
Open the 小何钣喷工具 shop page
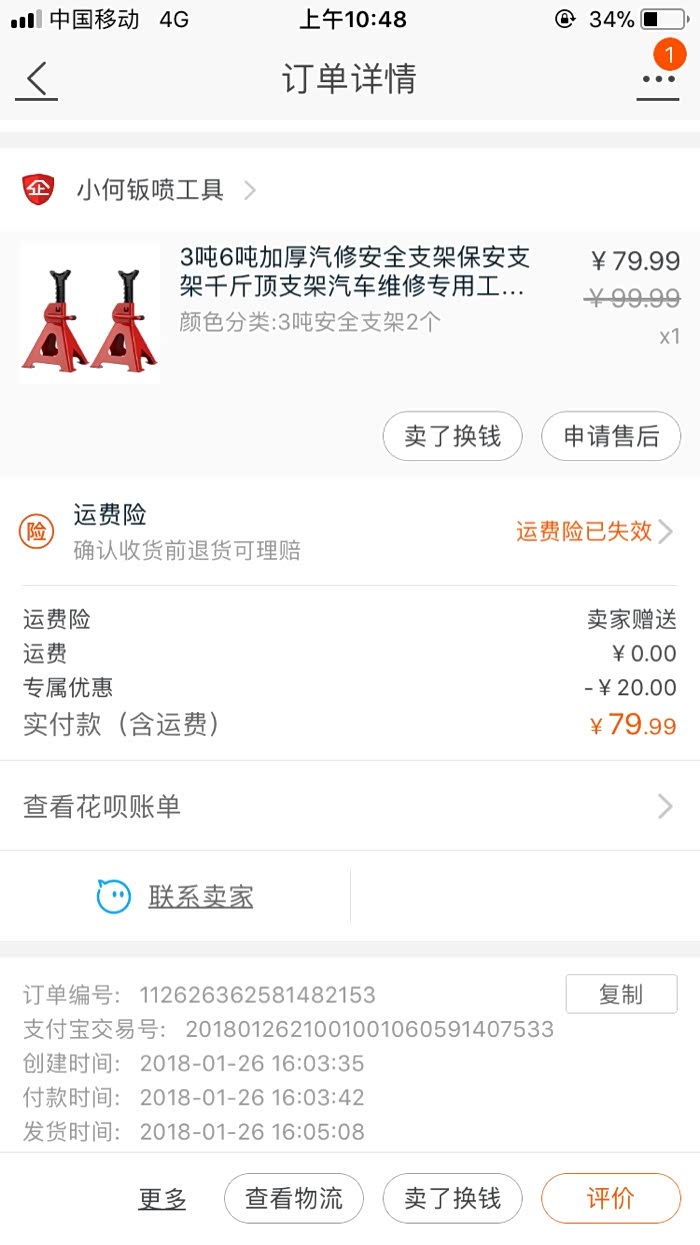pyautogui.click(x=150, y=190)
